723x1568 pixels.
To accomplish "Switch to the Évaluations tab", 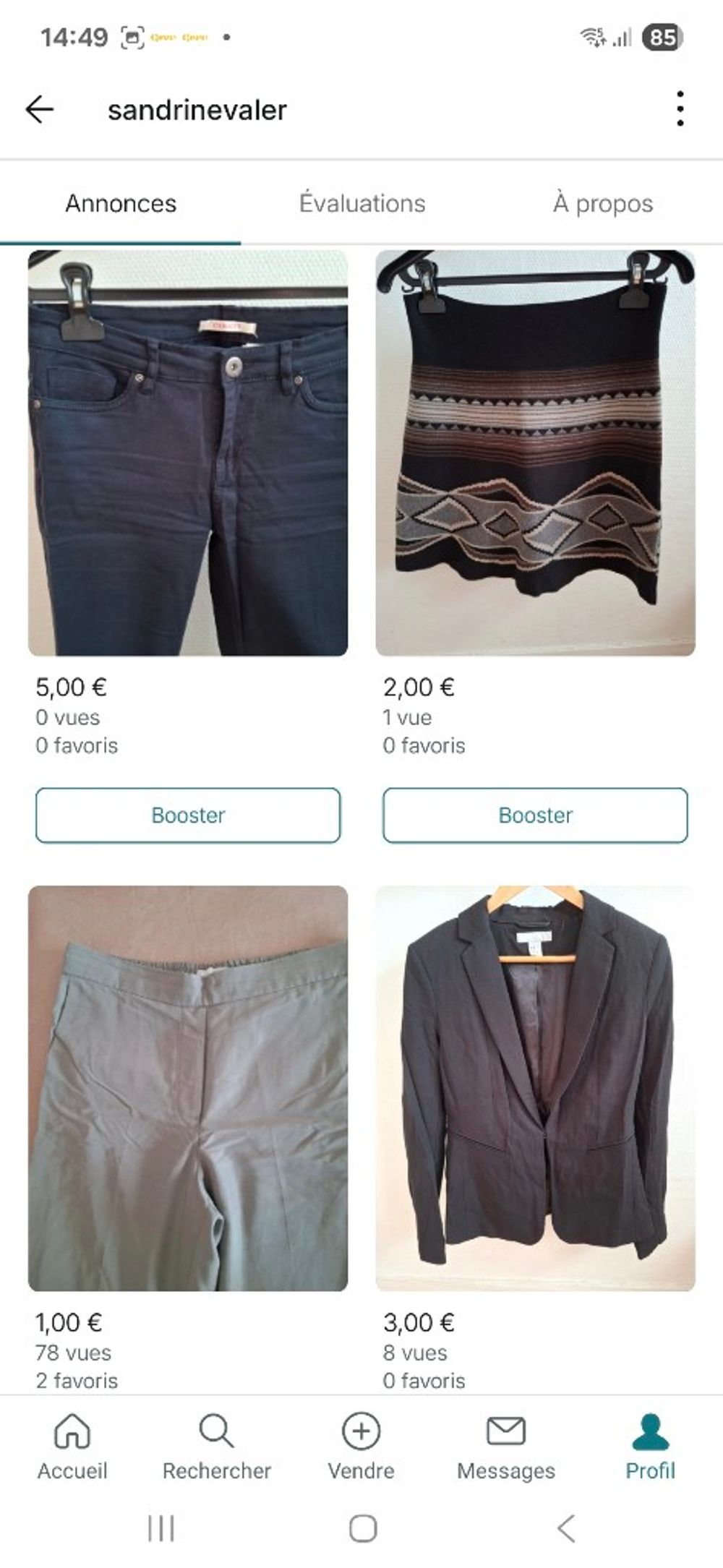I will [362, 203].
